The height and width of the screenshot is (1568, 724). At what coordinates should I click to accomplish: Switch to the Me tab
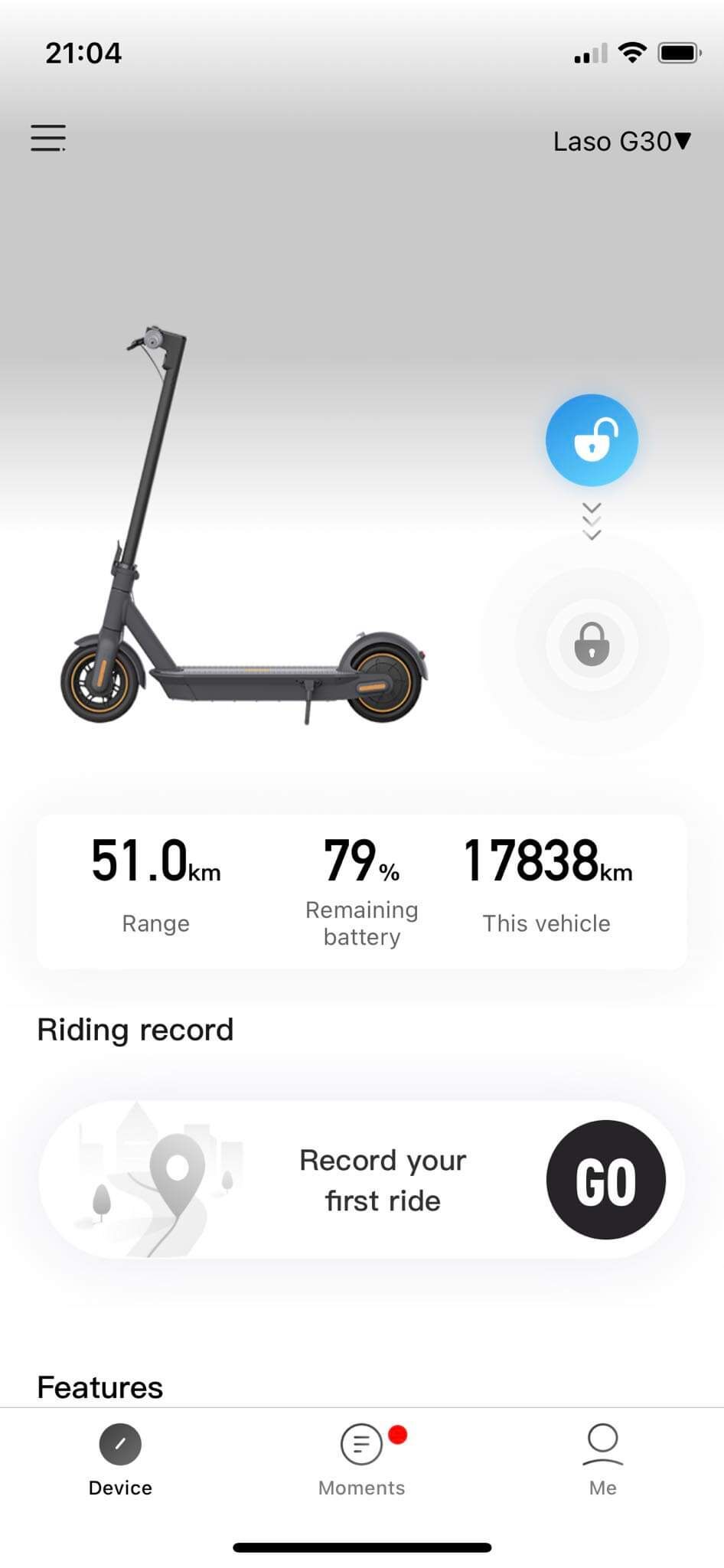602,1460
